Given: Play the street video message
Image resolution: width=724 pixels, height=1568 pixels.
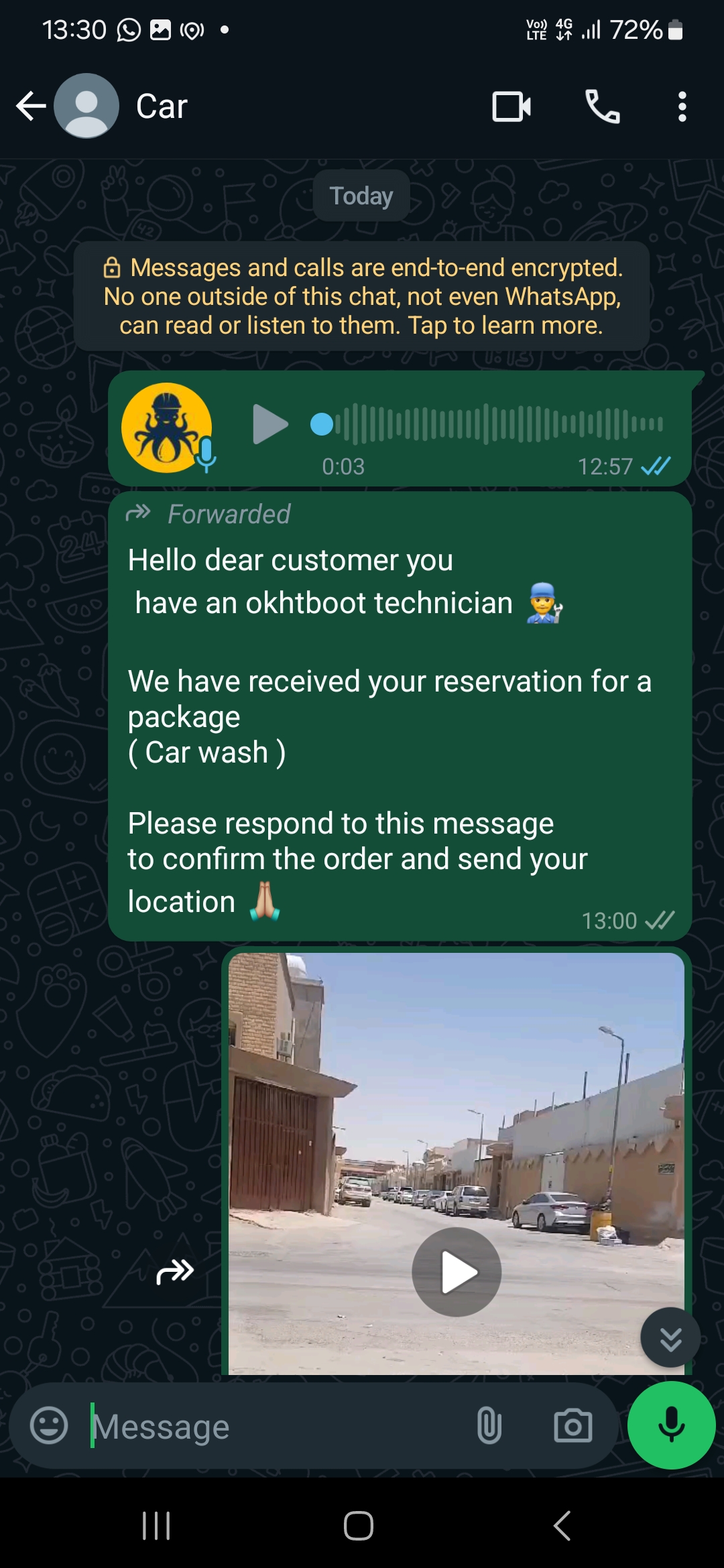Looking at the screenshot, I should click(x=457, y=1272).
